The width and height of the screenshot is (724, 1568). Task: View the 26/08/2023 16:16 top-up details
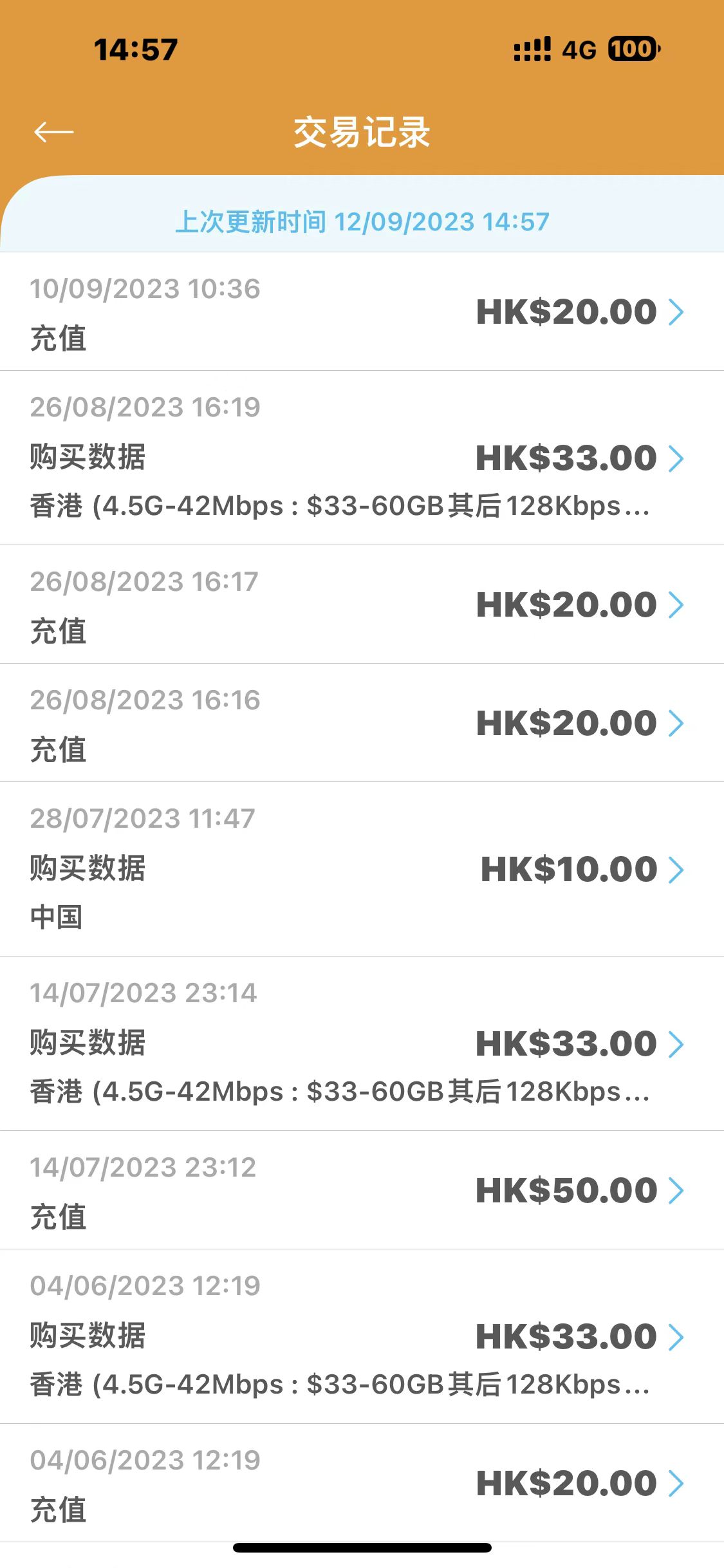pos(362,723)
